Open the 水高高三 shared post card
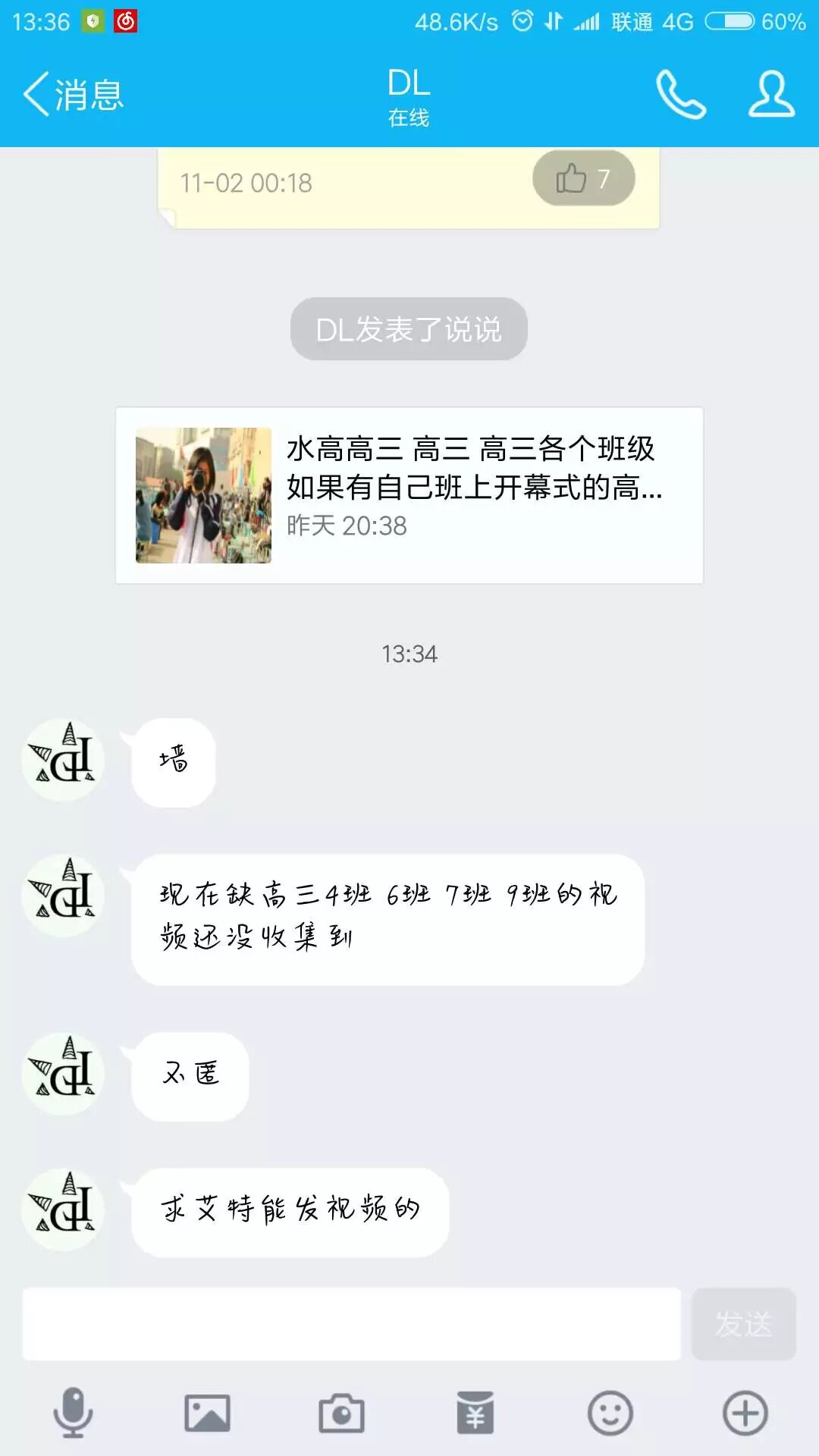 pos(409,495)
